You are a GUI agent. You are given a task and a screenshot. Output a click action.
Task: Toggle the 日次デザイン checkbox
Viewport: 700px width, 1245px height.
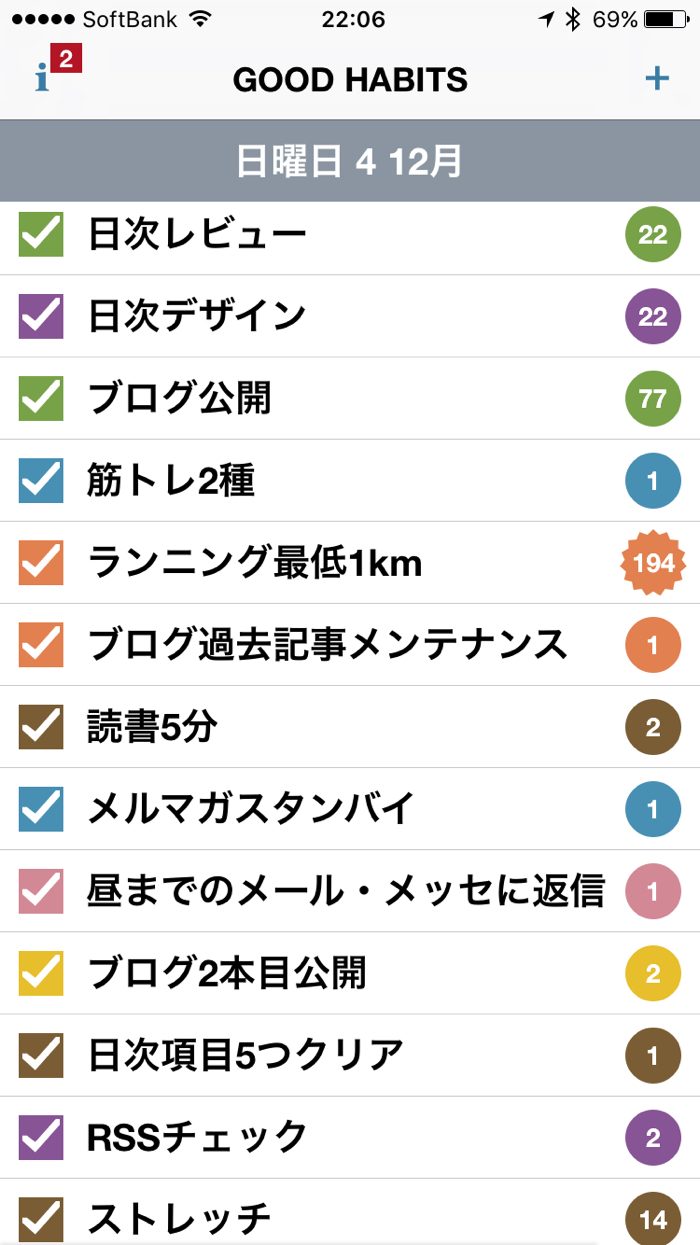pos(41,317)
